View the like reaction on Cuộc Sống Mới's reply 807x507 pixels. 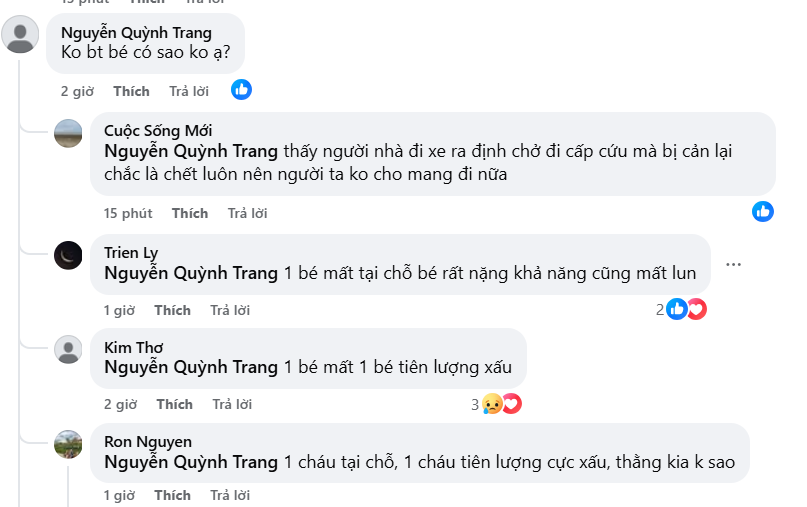click(x=763, y=211)
